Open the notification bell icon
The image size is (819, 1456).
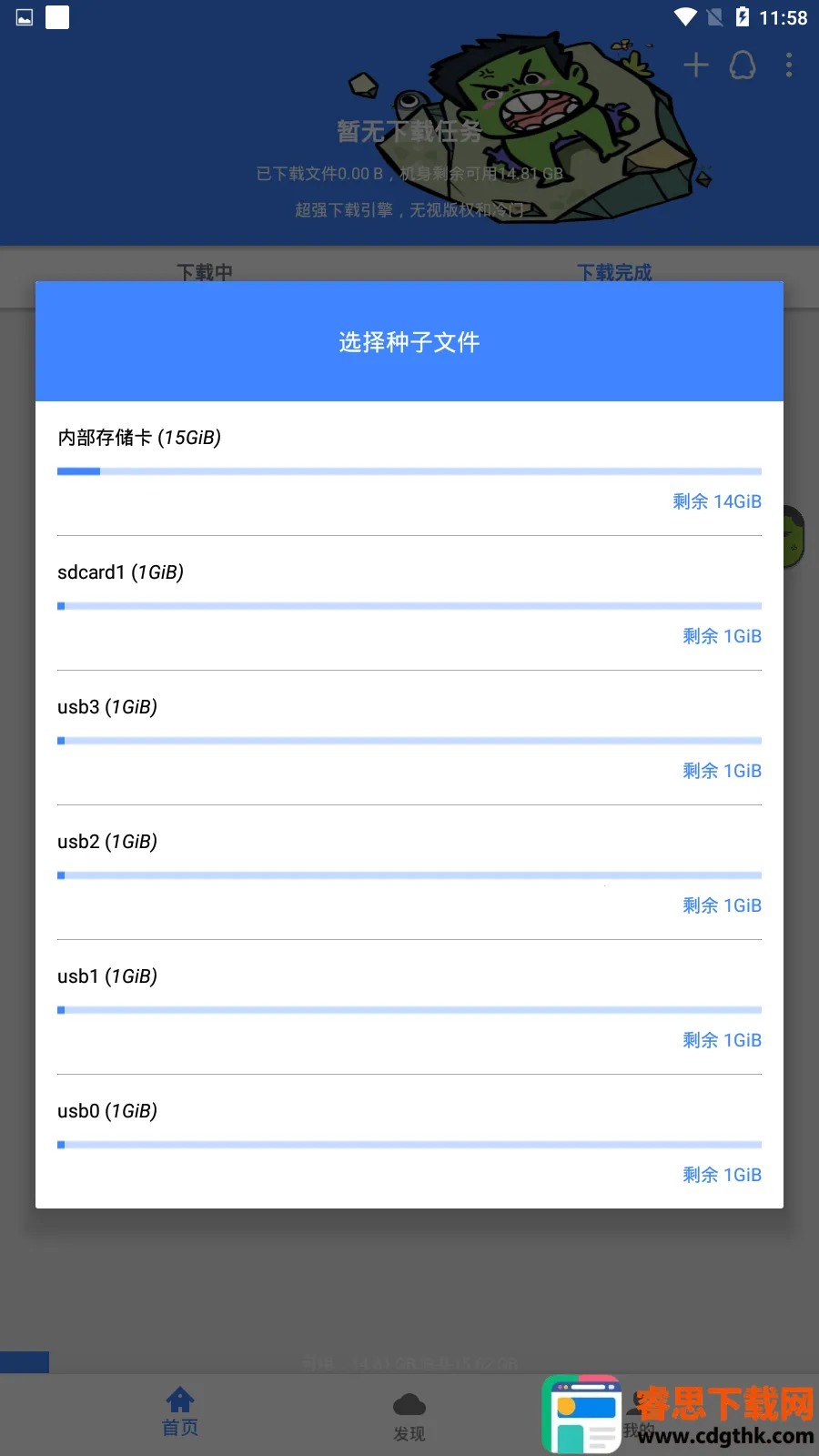click(x=743, y=65)
